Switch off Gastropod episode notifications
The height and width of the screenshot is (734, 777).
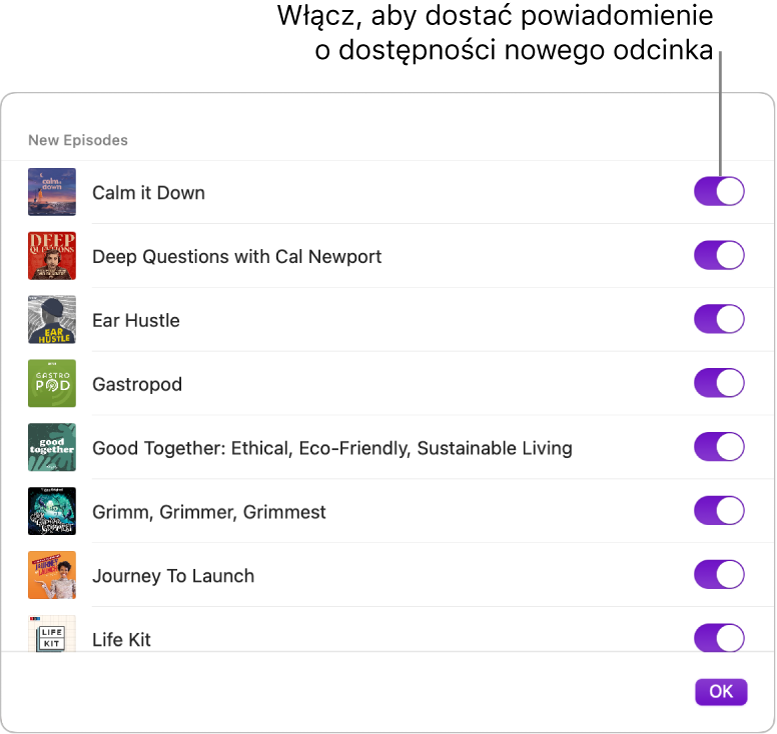coord(719,384)
